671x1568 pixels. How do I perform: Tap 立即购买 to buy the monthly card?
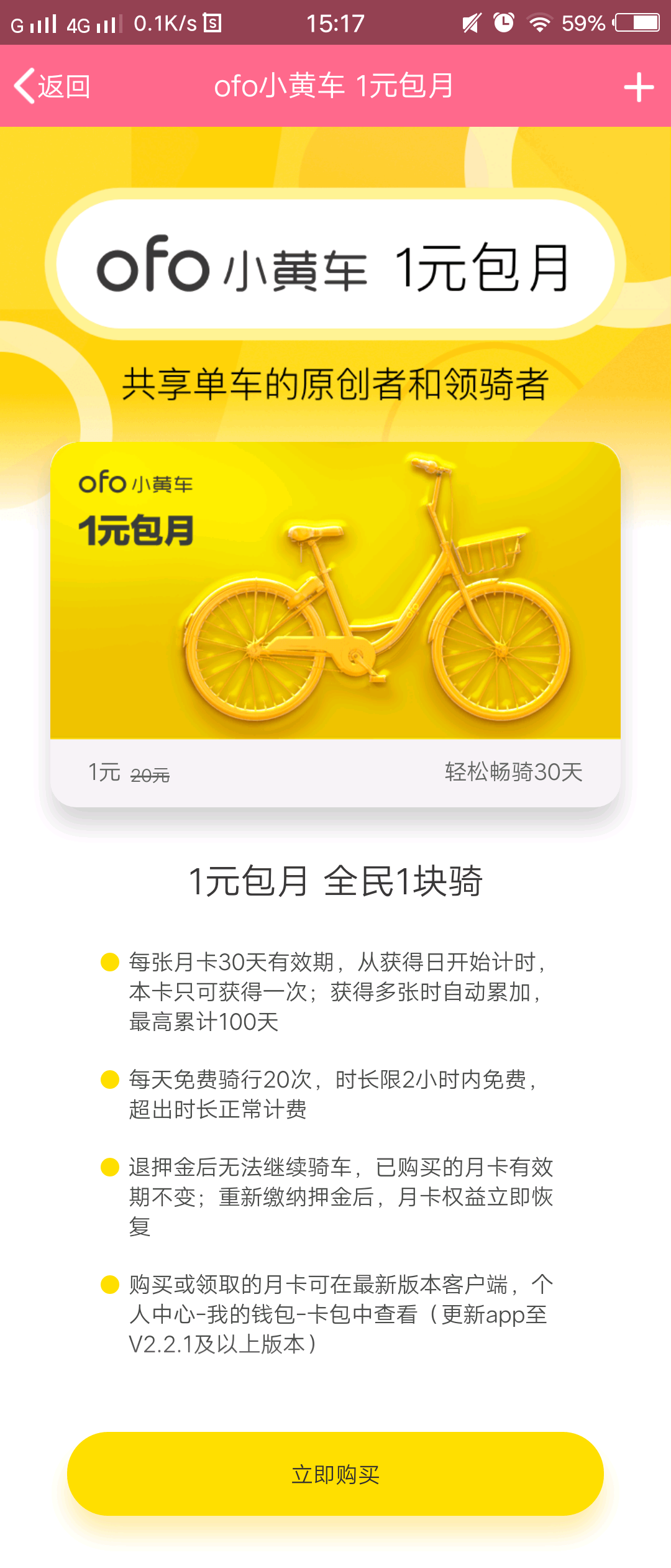point(335,1474)
